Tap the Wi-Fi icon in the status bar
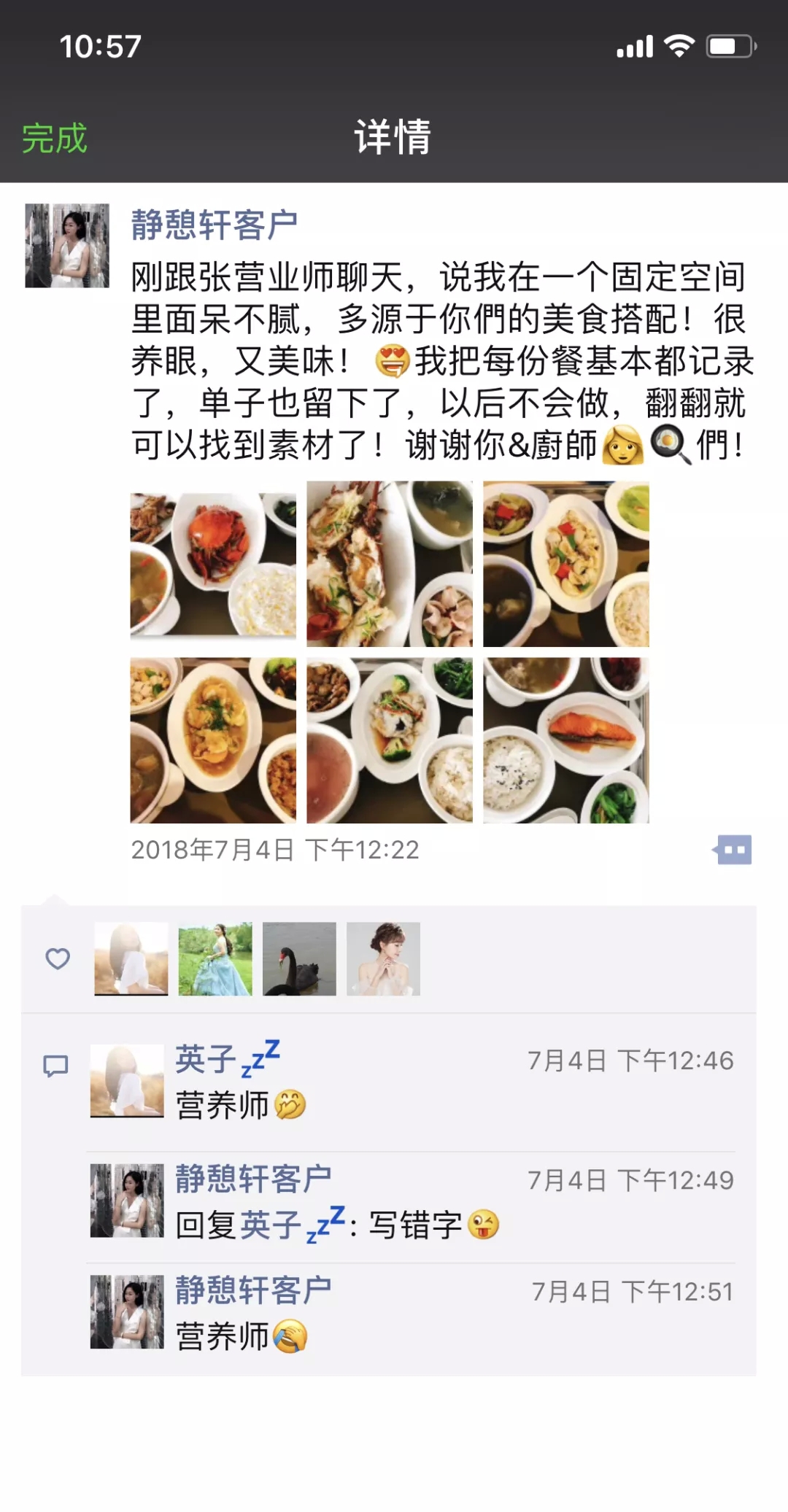 (679, 46)
